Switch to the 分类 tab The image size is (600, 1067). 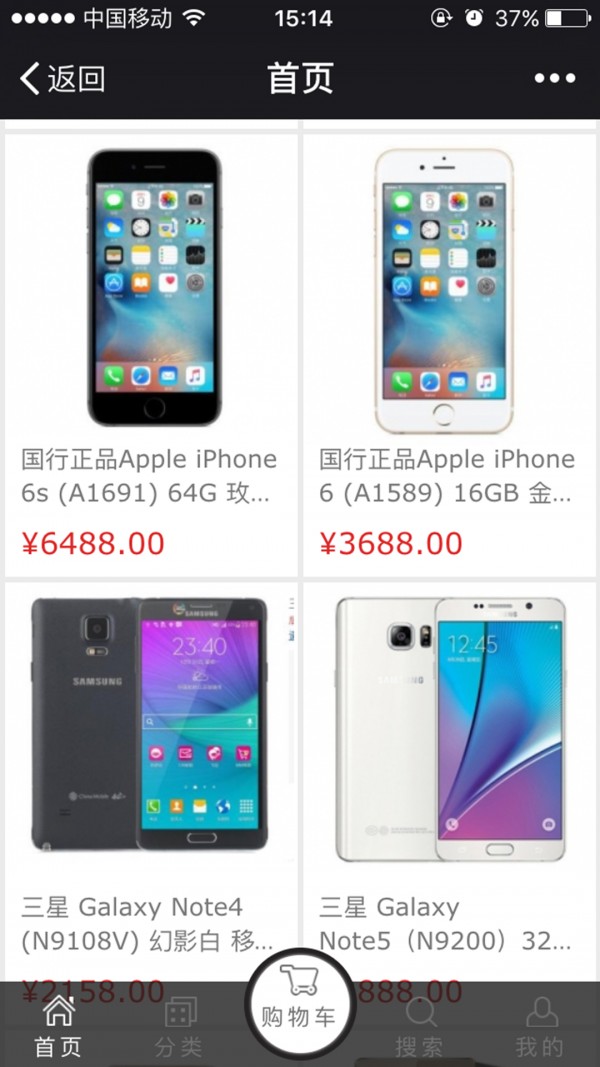point(179,1026)
